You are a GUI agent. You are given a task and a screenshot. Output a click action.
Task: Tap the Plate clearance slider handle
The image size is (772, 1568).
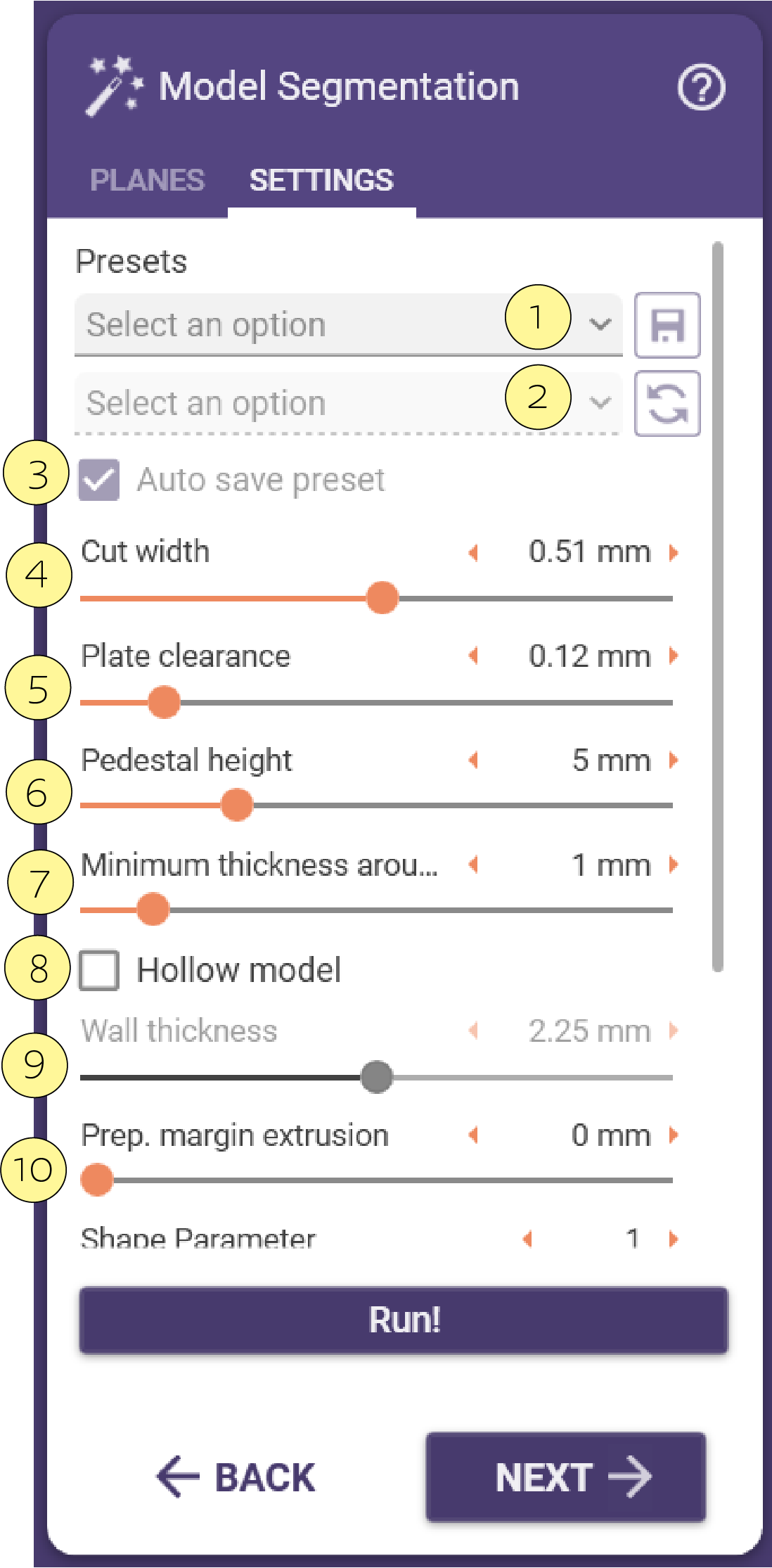(x=165, y=702)
